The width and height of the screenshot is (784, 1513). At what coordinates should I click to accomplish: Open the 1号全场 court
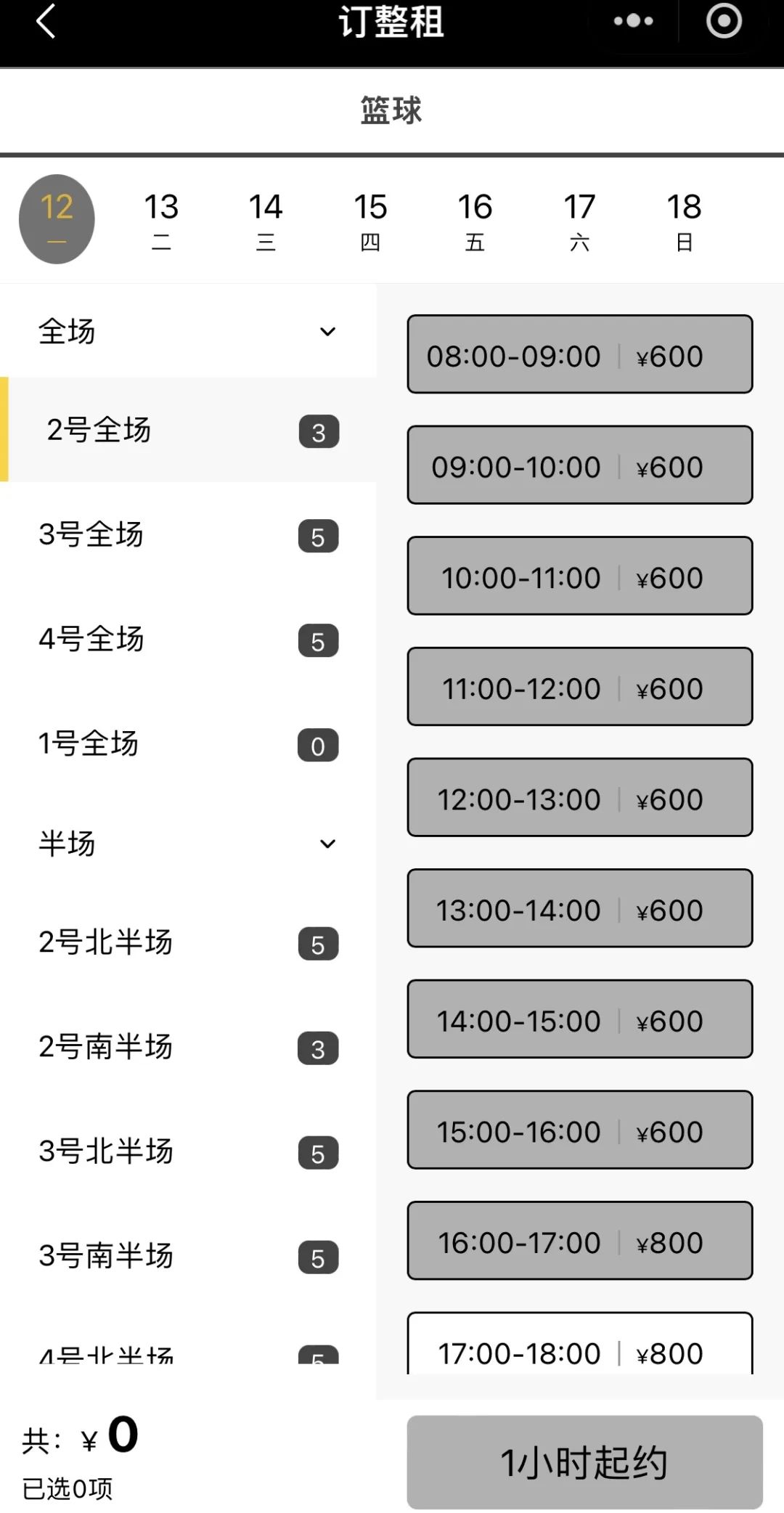click(x=187, y=744)
